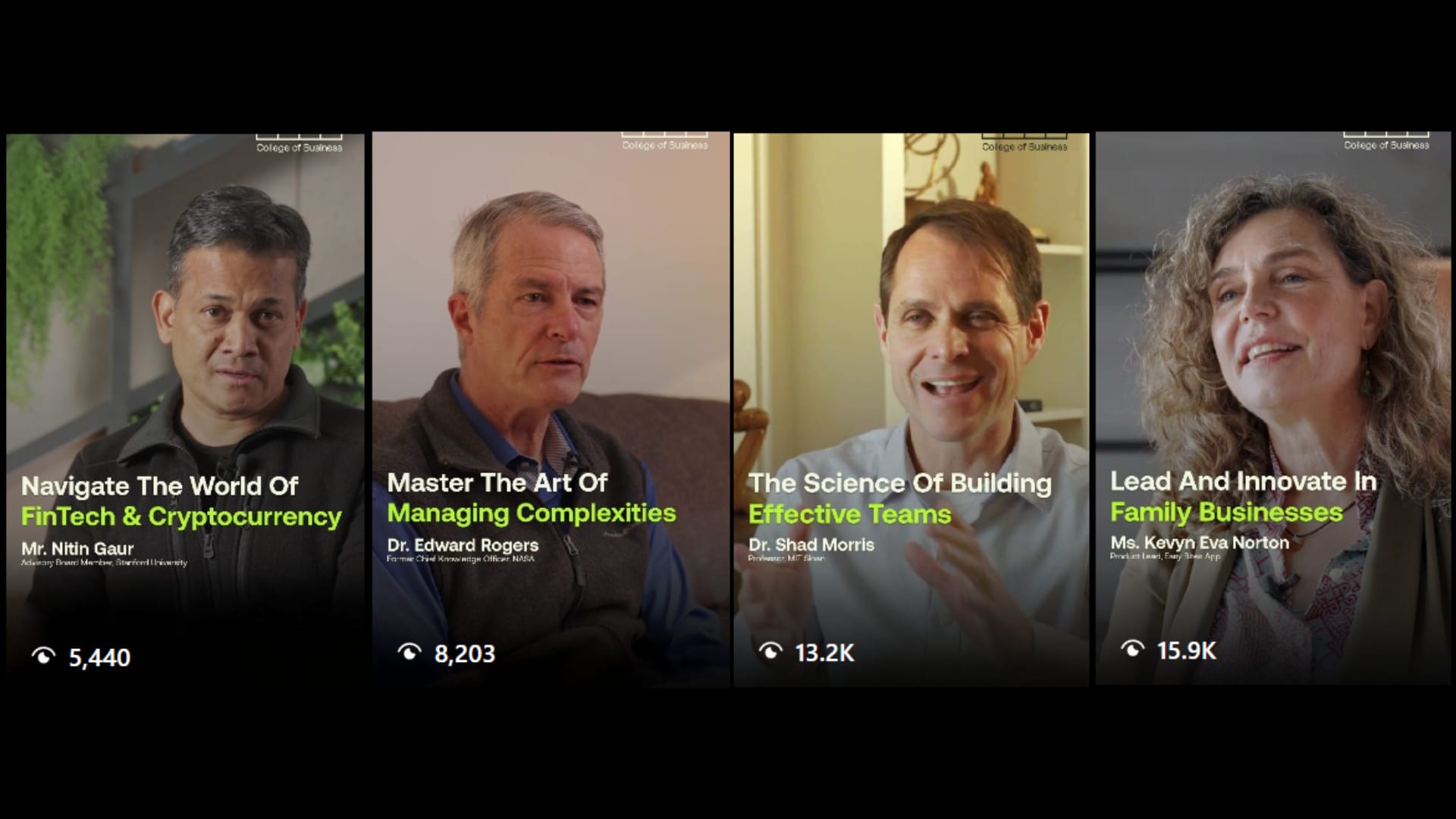Open the FinTech & Cryptocurrency video by Nitin Gaur
This screenshot has width=1456, height=819.
pyautogui.click(x=185, y=409)
